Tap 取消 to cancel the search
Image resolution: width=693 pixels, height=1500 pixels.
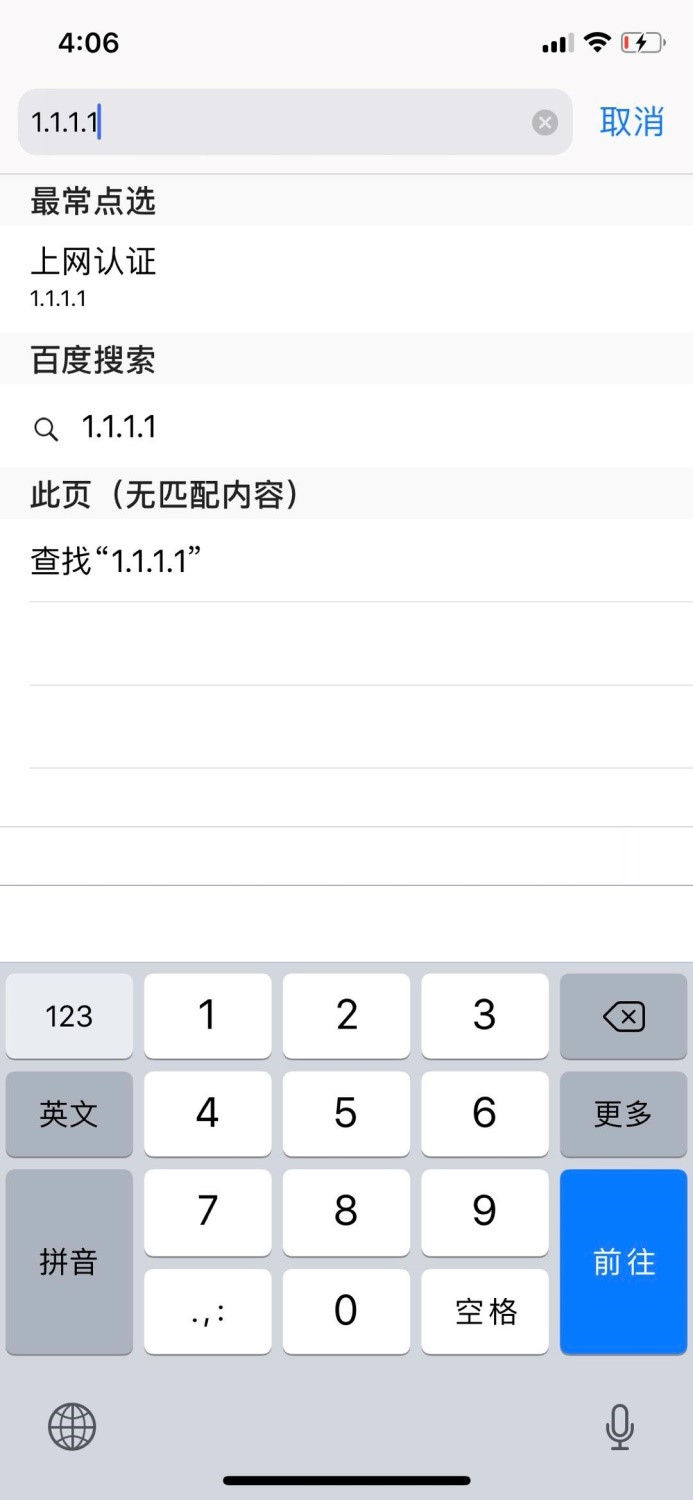[x=631, y=121]
